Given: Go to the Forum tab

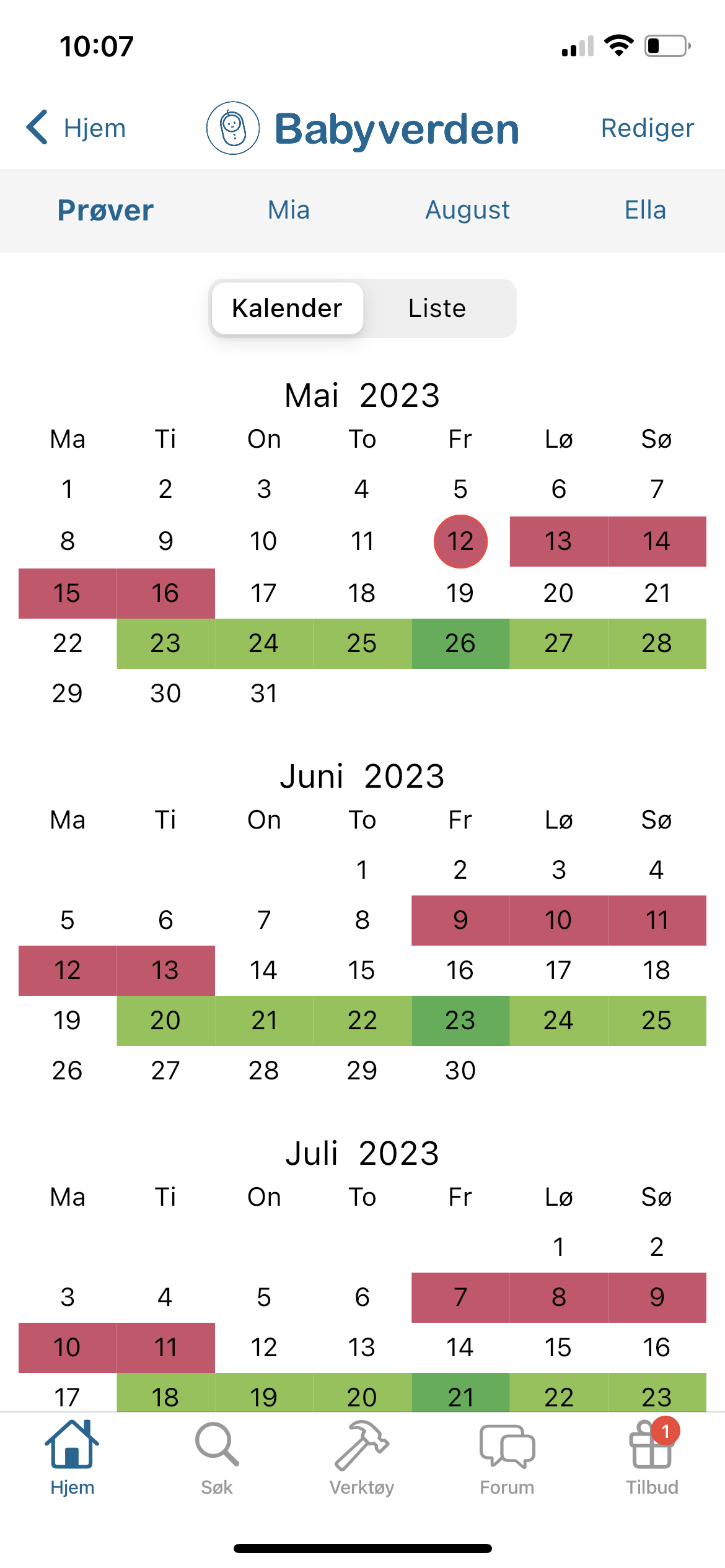Looking at the screenshot, I should tap(507, 1457).
